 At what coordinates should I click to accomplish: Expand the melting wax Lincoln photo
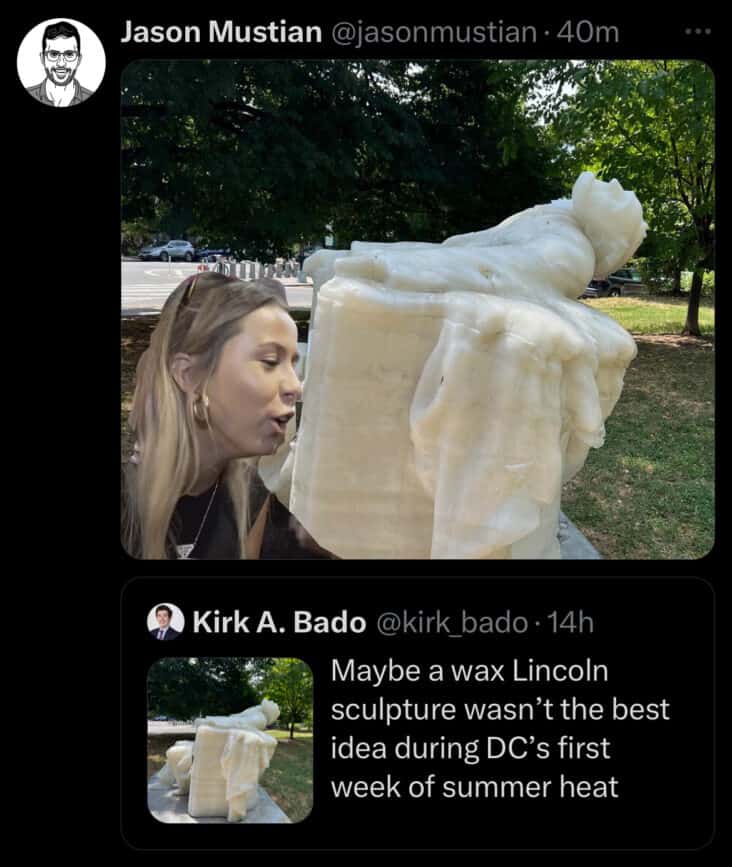pyautogui.click(x=417, y=309)
